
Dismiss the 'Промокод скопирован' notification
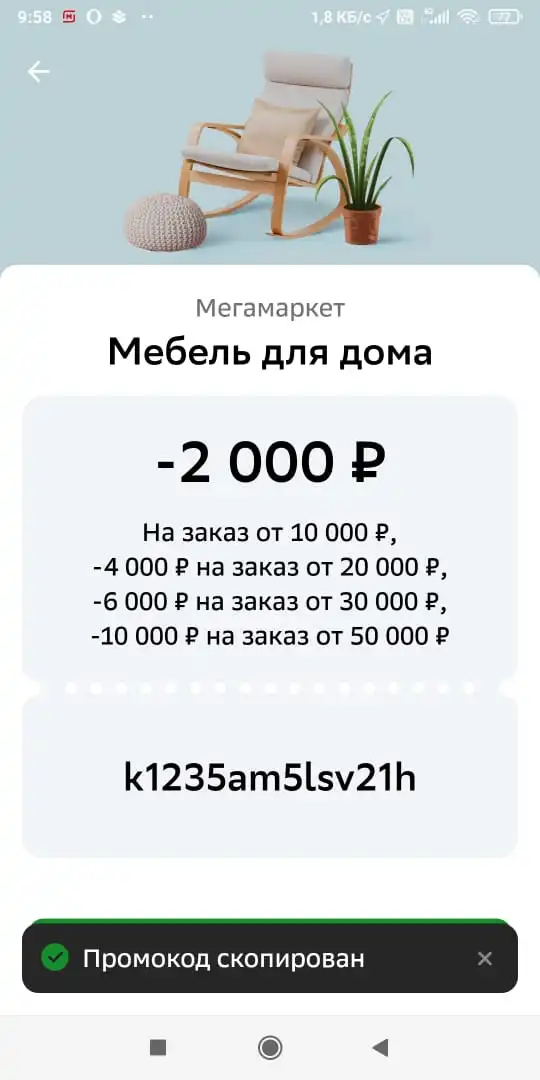[x=485, y=958]
